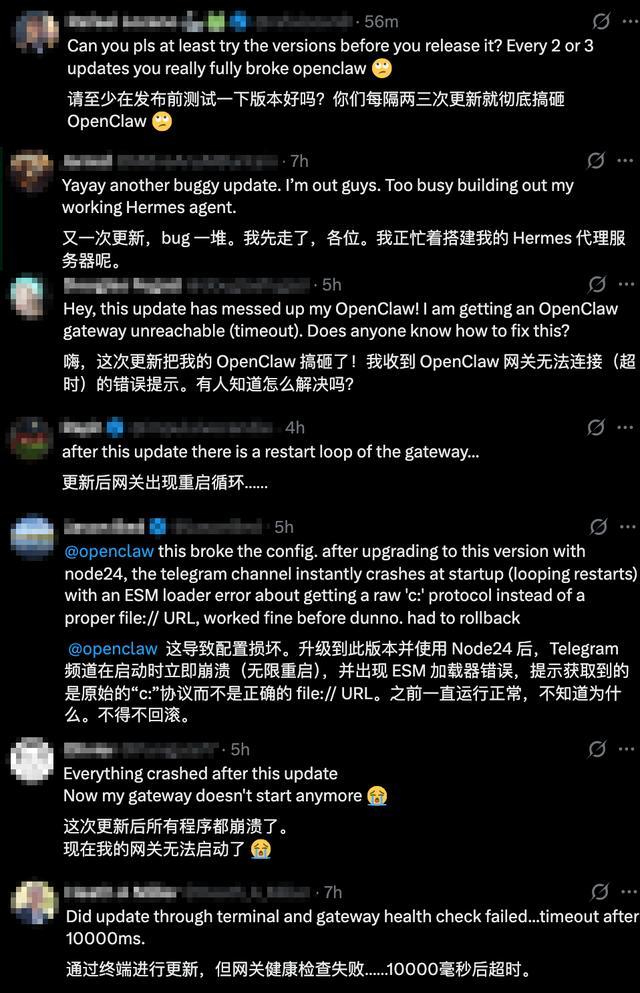
Task: Open overflow menu on 'broke the config' reply
Action: tap(624, 526)
